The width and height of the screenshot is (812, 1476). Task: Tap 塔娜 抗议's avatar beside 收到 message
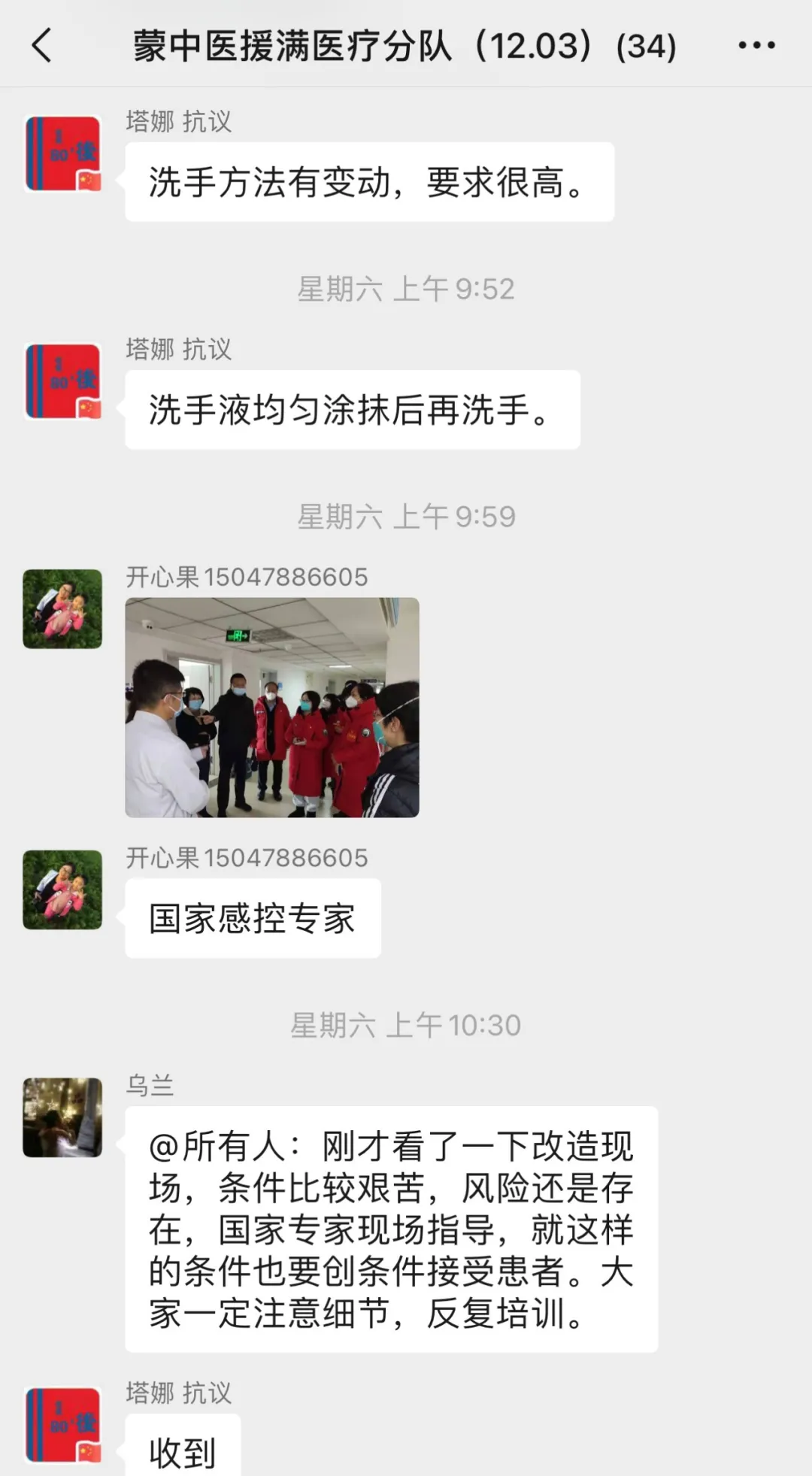(x=62, y=1426)
